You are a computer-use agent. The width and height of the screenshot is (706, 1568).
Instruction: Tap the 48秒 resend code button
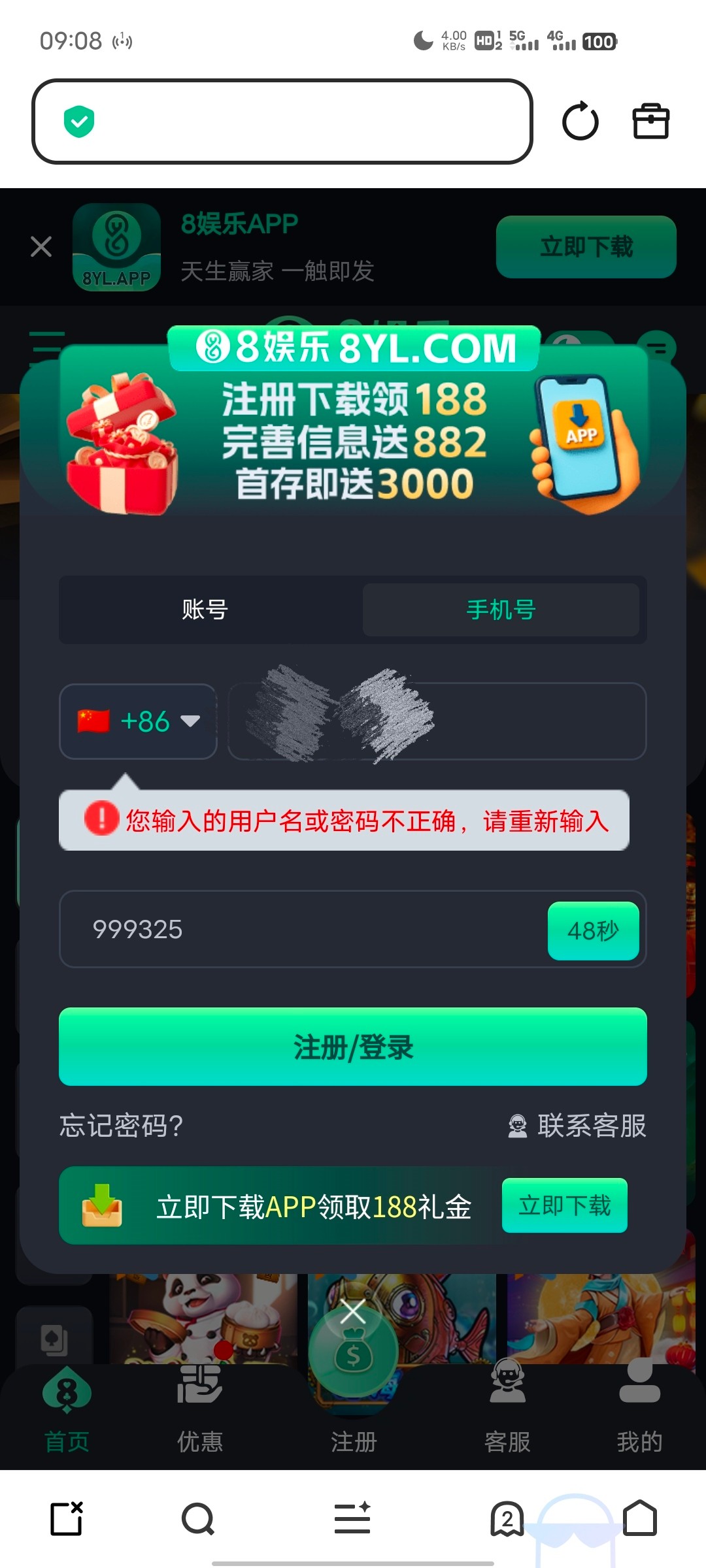593,930
